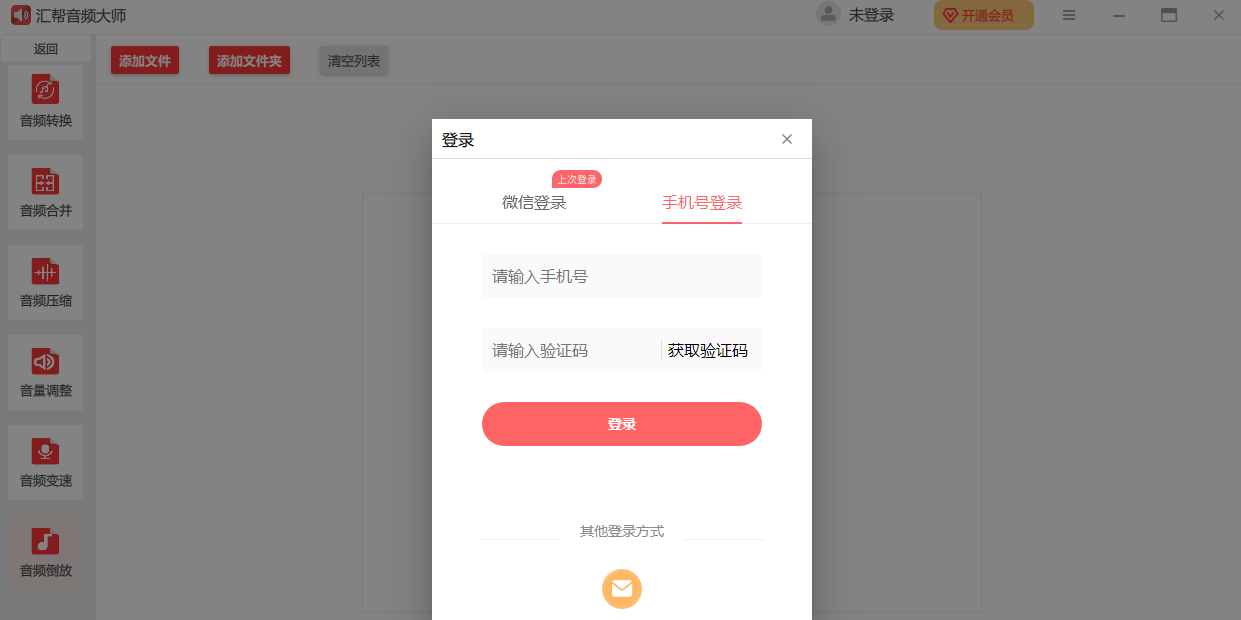The height and width of the screenshot is (620, 1241).
Task: Open 音频转换 tool
Action: click(x=46, y=102)
